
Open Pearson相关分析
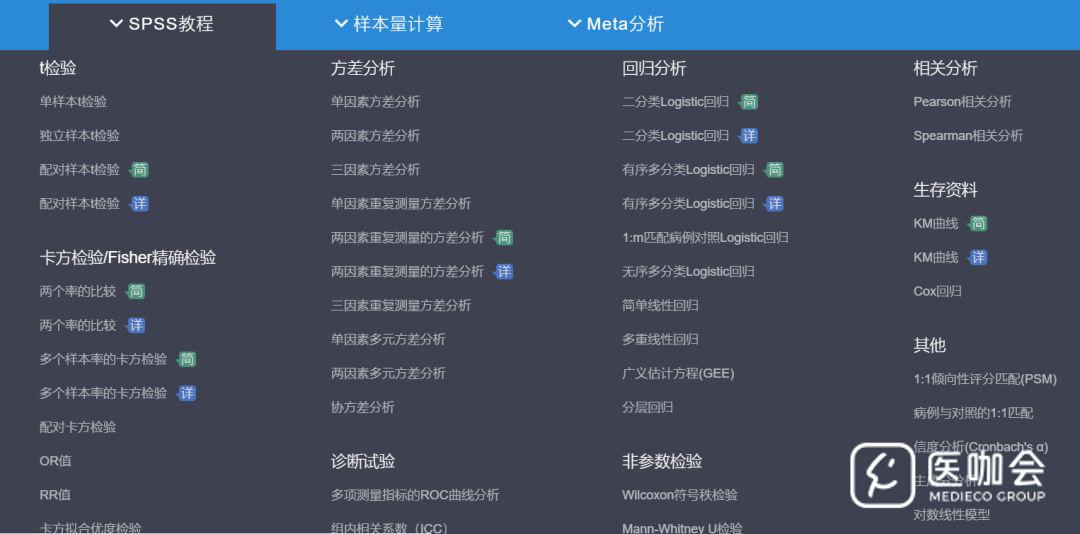pyautogui.click(x=962, y=102)
